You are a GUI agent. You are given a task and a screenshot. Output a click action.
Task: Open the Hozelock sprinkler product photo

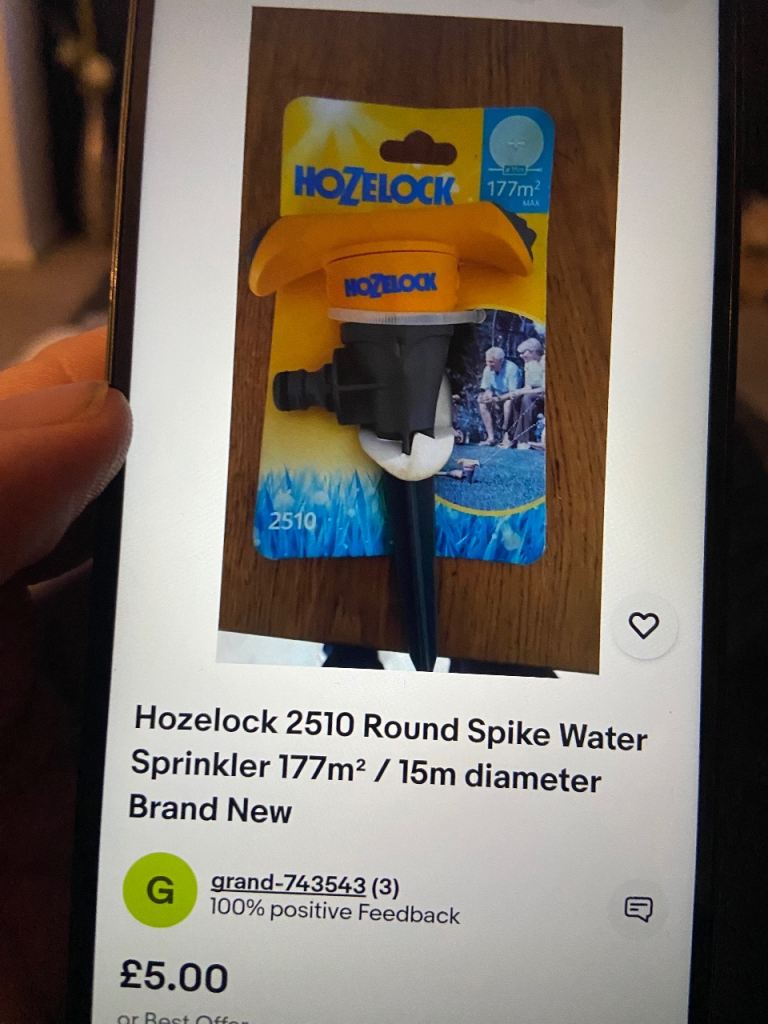tap(410, 340)
